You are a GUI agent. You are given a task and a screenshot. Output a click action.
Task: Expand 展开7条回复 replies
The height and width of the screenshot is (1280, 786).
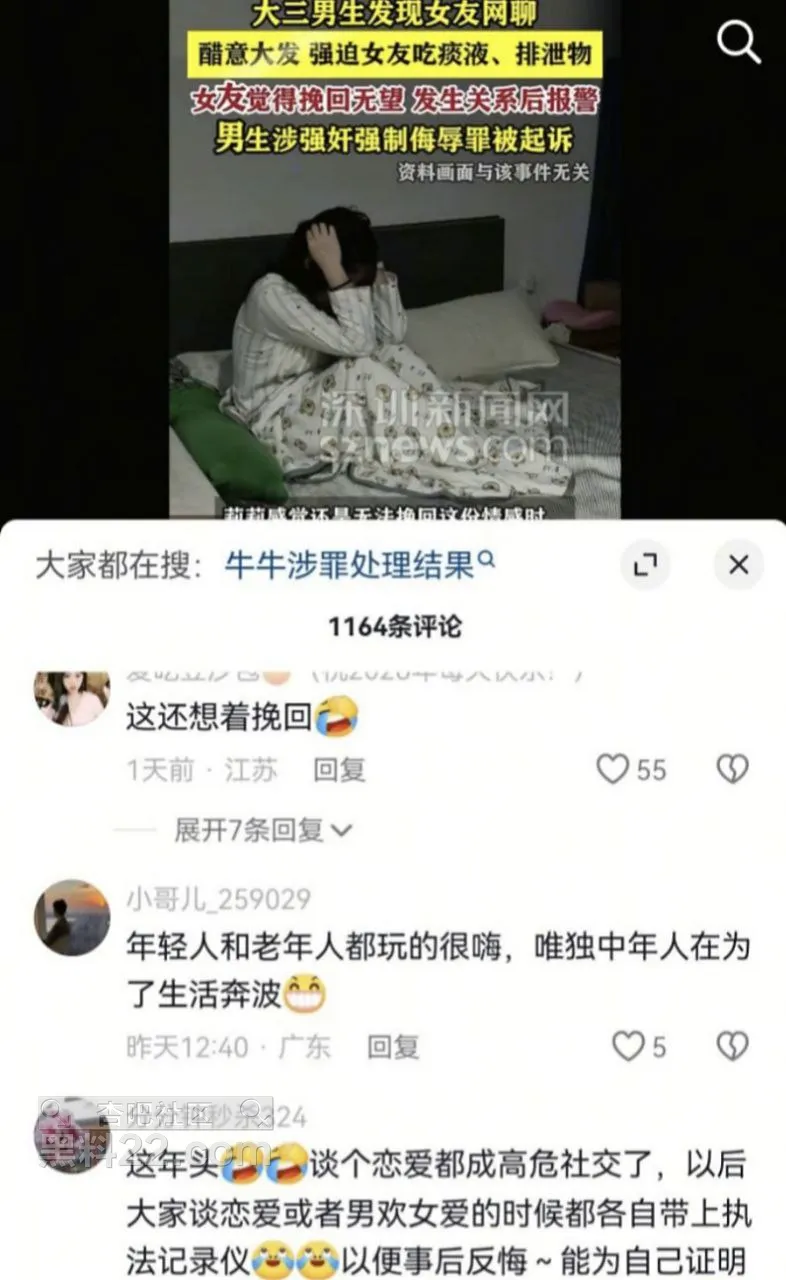[264, 829]
